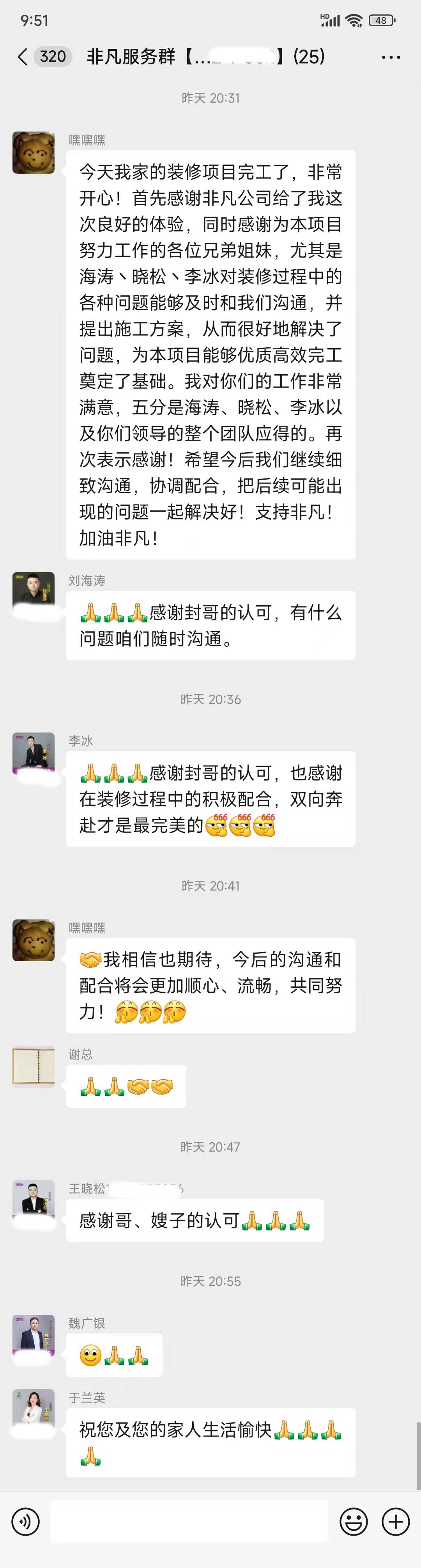This screenshot has width=421, height=1568.
Task: View 魏广银's profile avatar
Action: point(34,1335)
